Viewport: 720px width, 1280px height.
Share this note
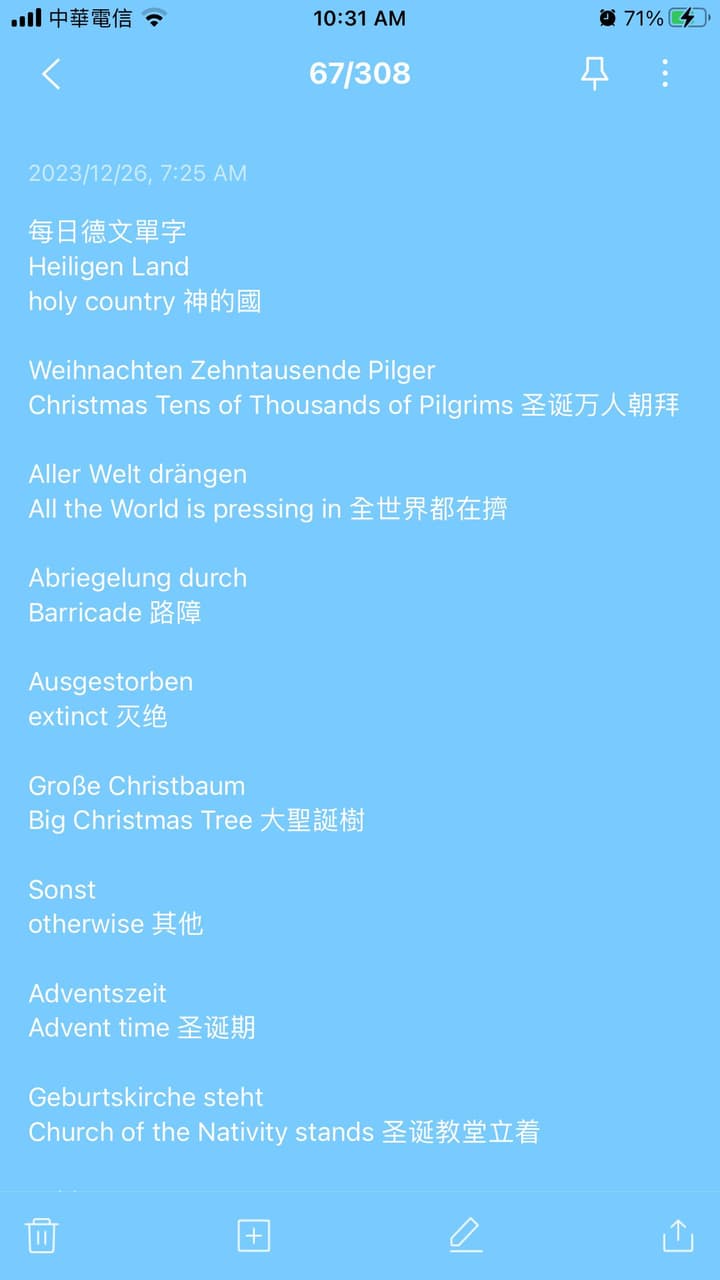click(x=677, y=1235)
